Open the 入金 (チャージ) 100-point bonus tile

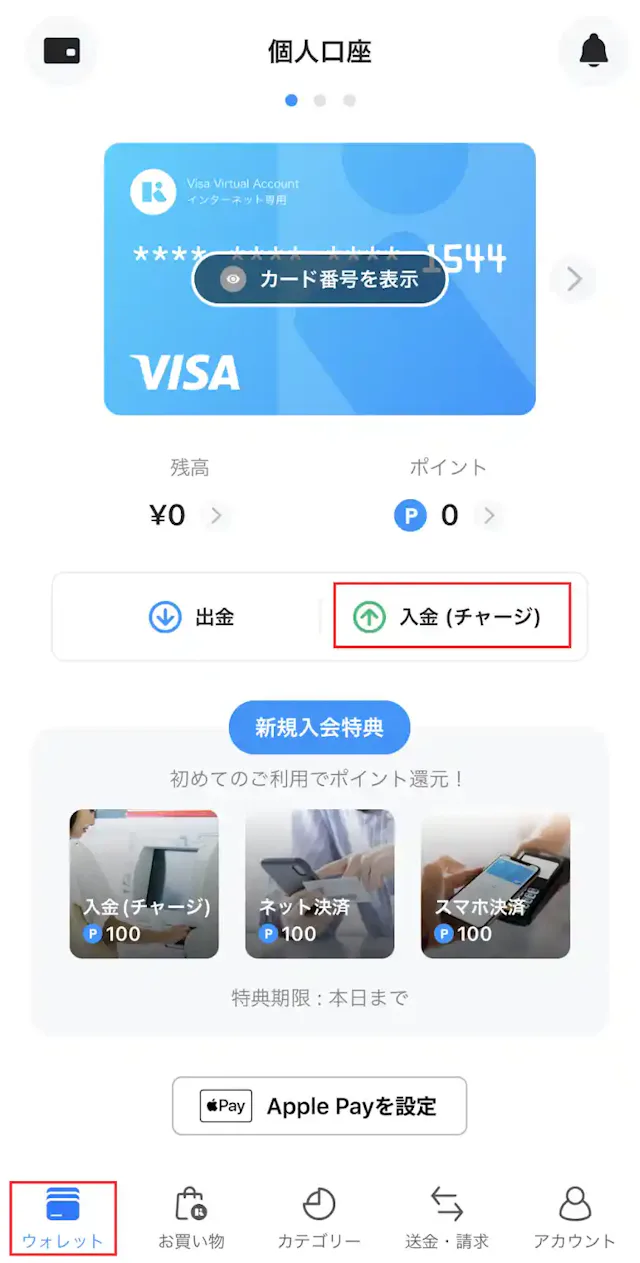[144, 884]
